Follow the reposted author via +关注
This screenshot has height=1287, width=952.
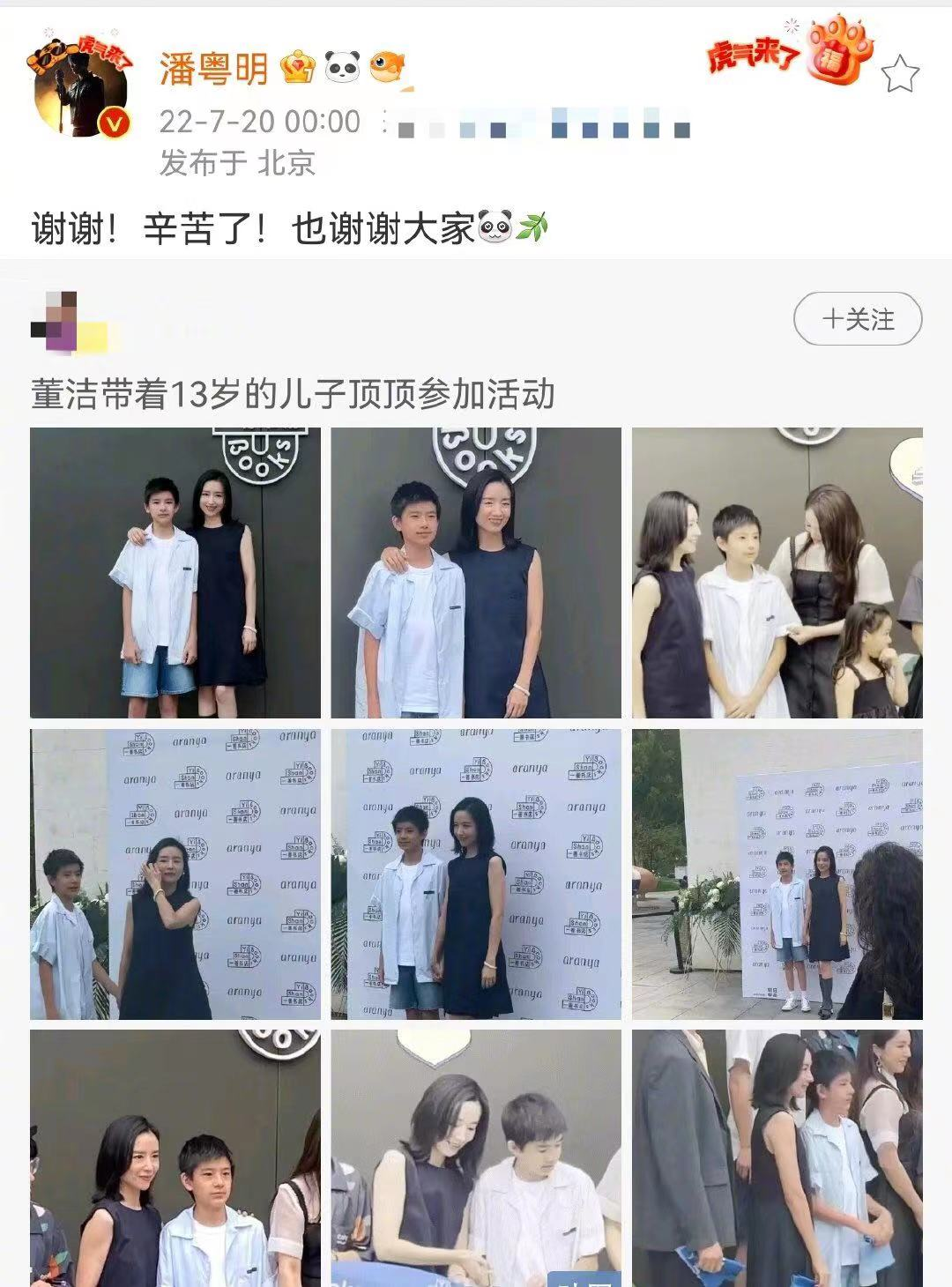[857, 319]
